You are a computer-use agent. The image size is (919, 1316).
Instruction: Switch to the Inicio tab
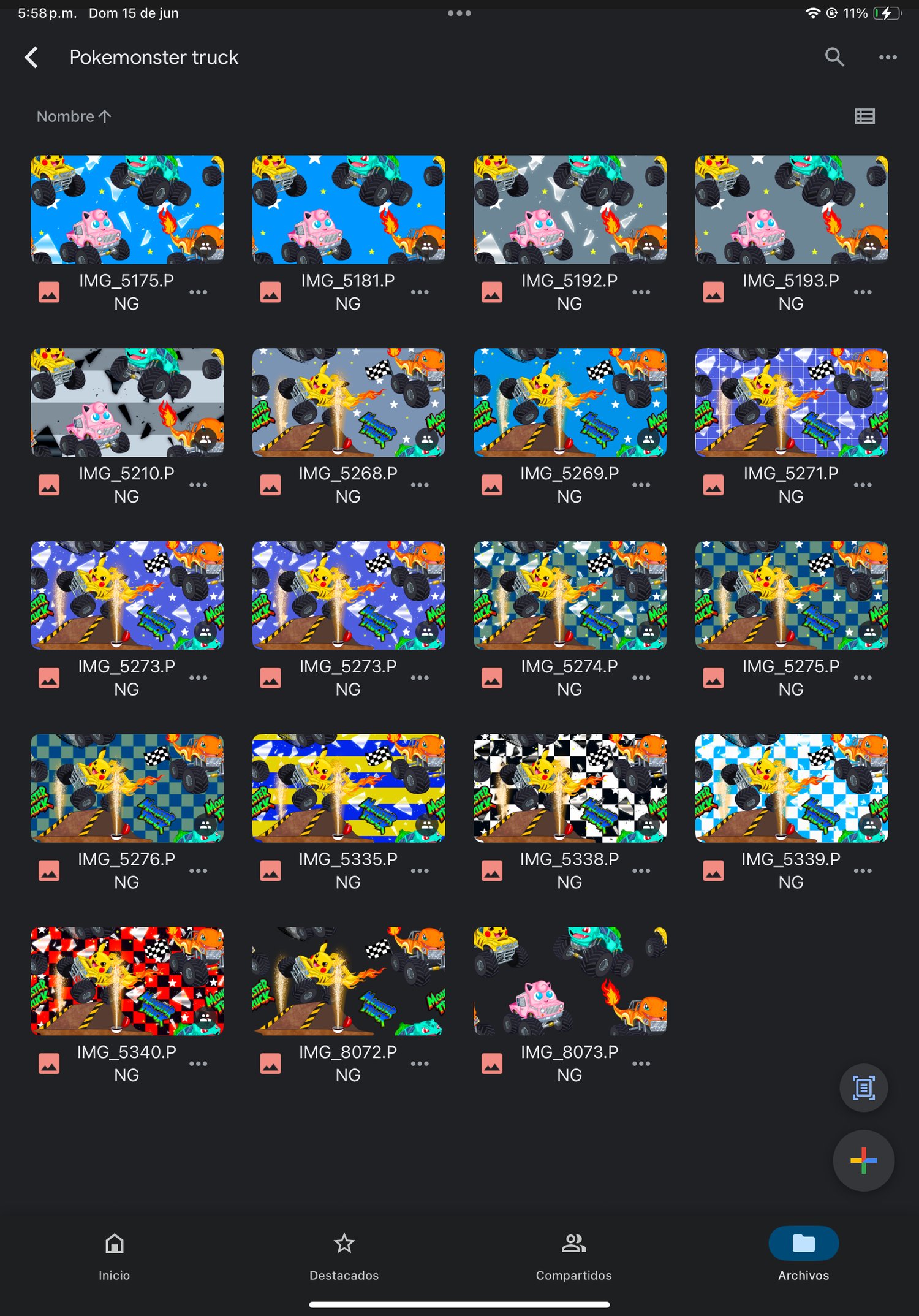coord(115,1257)
